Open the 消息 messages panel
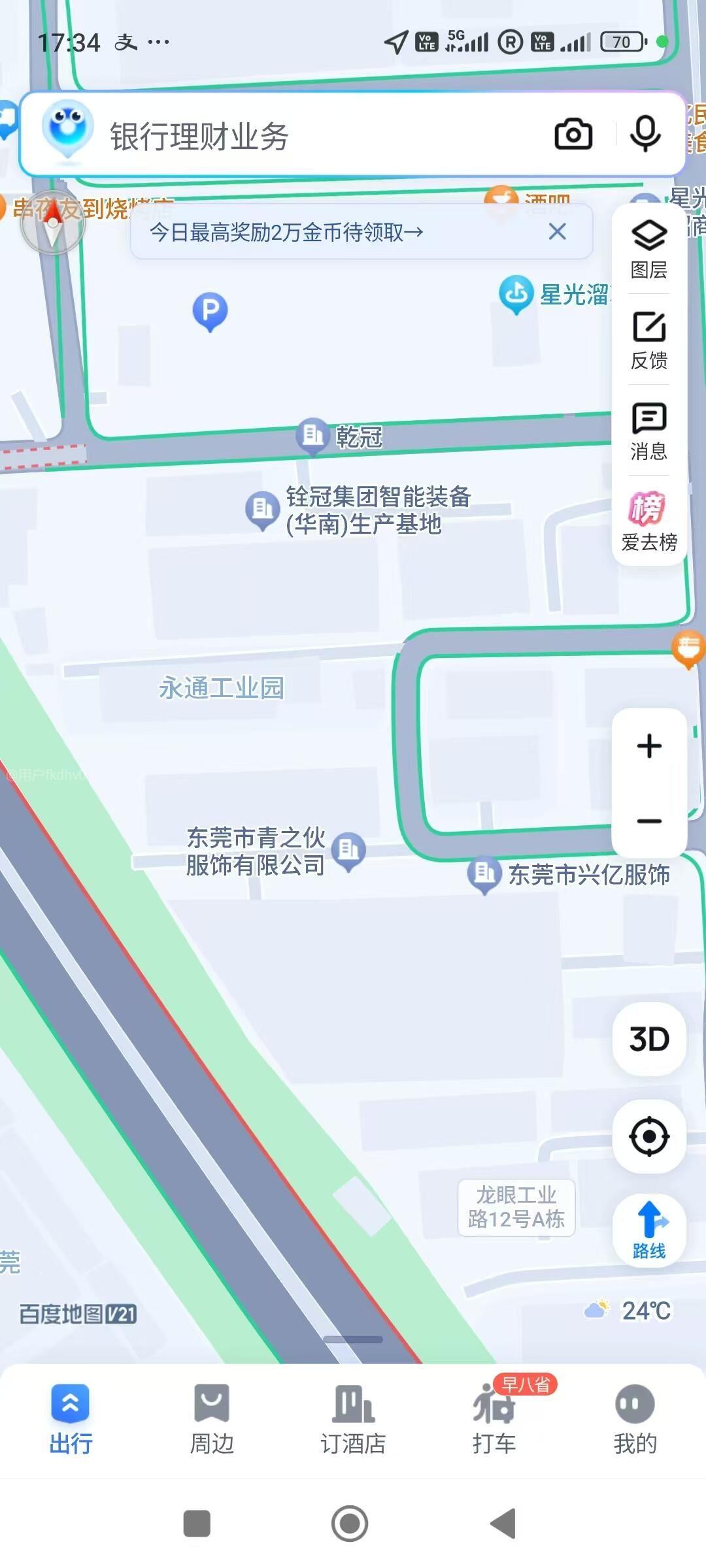 coord(648,431)
